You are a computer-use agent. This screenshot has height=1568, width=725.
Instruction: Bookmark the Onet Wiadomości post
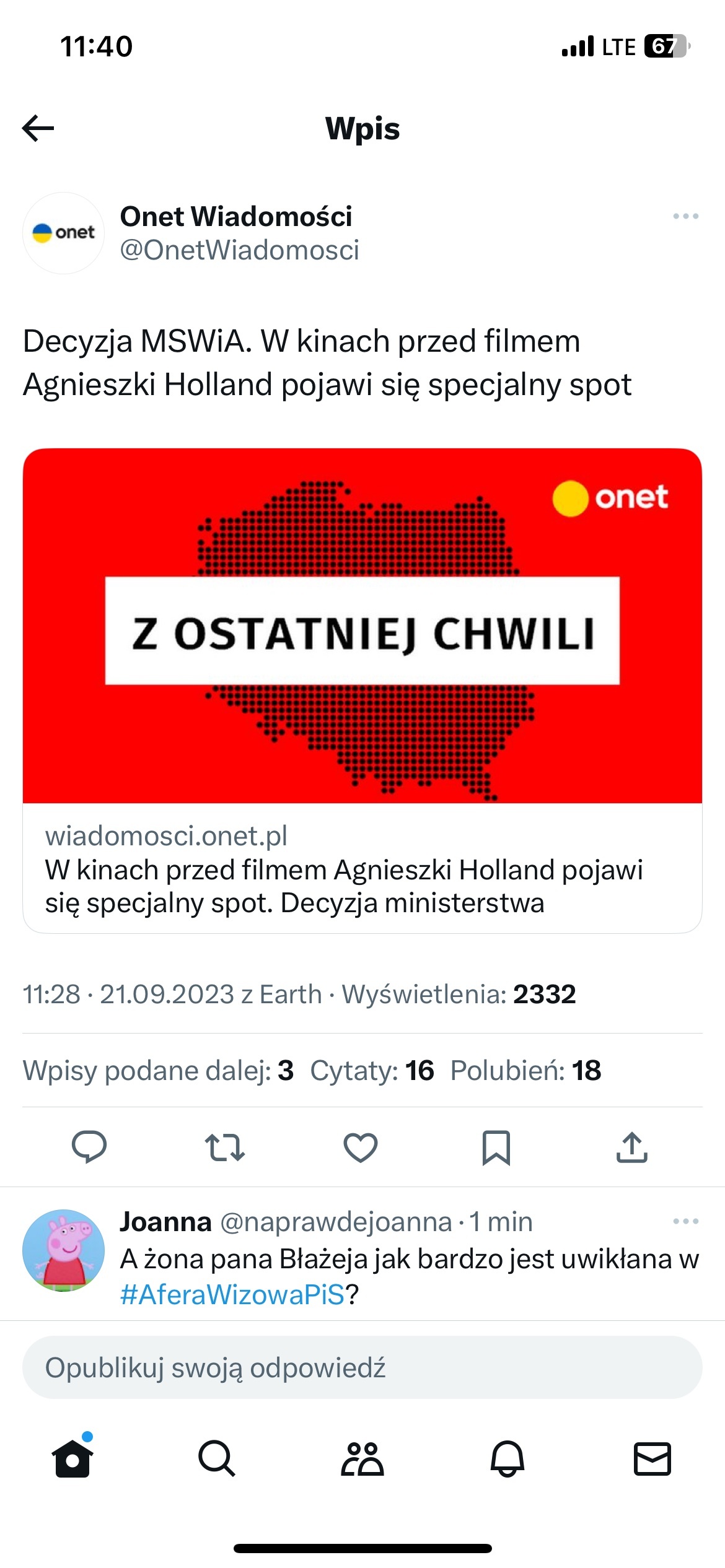pos(496,1147)
